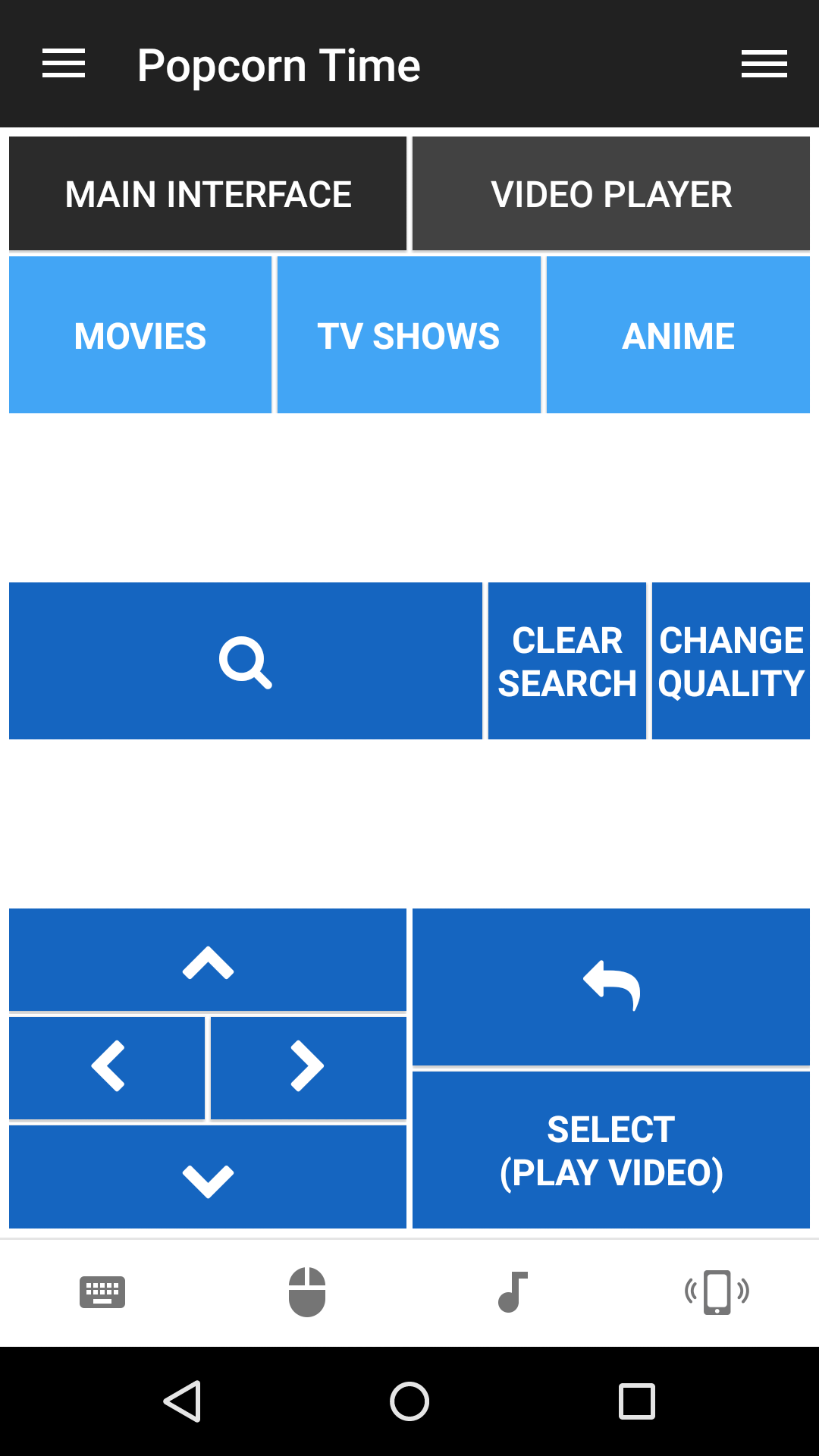Tap the phone vibrate icon
819x1456 pixels.
pyautogui.click(x=717, y=1291)
